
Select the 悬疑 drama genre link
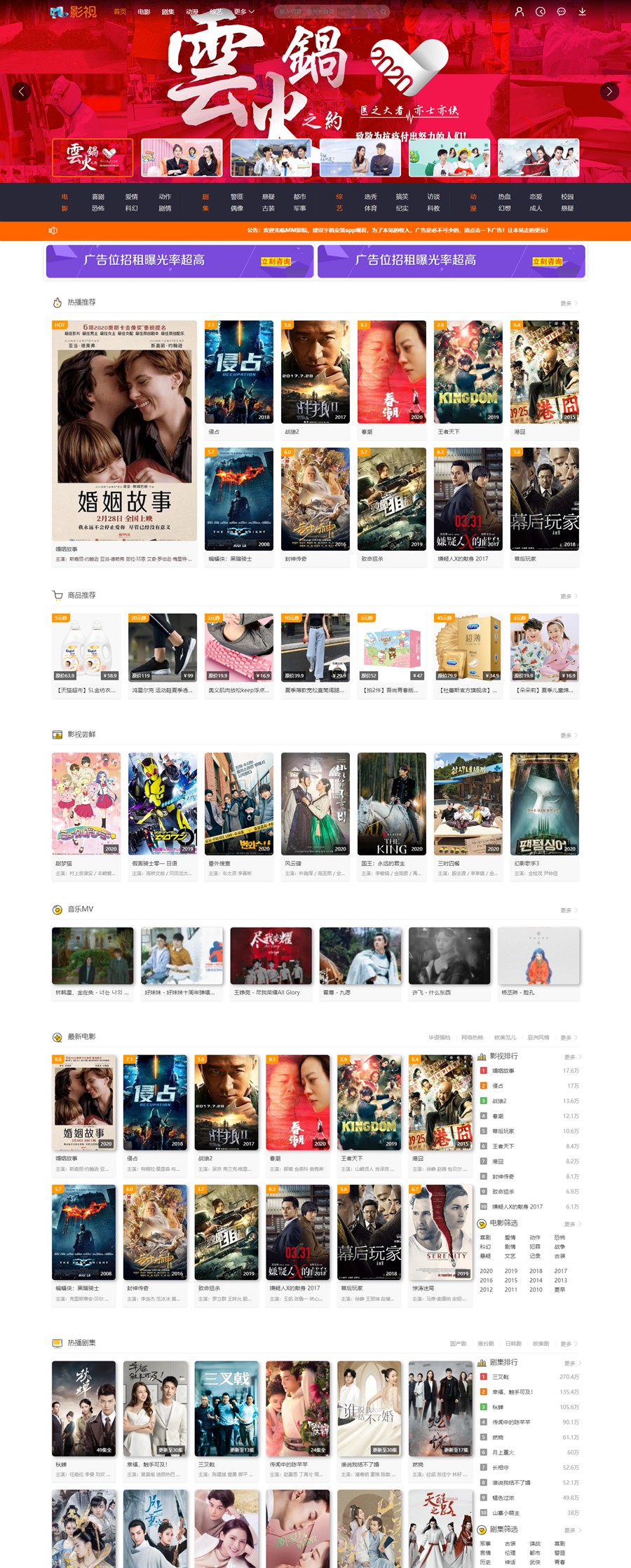[x=269, y=197]
